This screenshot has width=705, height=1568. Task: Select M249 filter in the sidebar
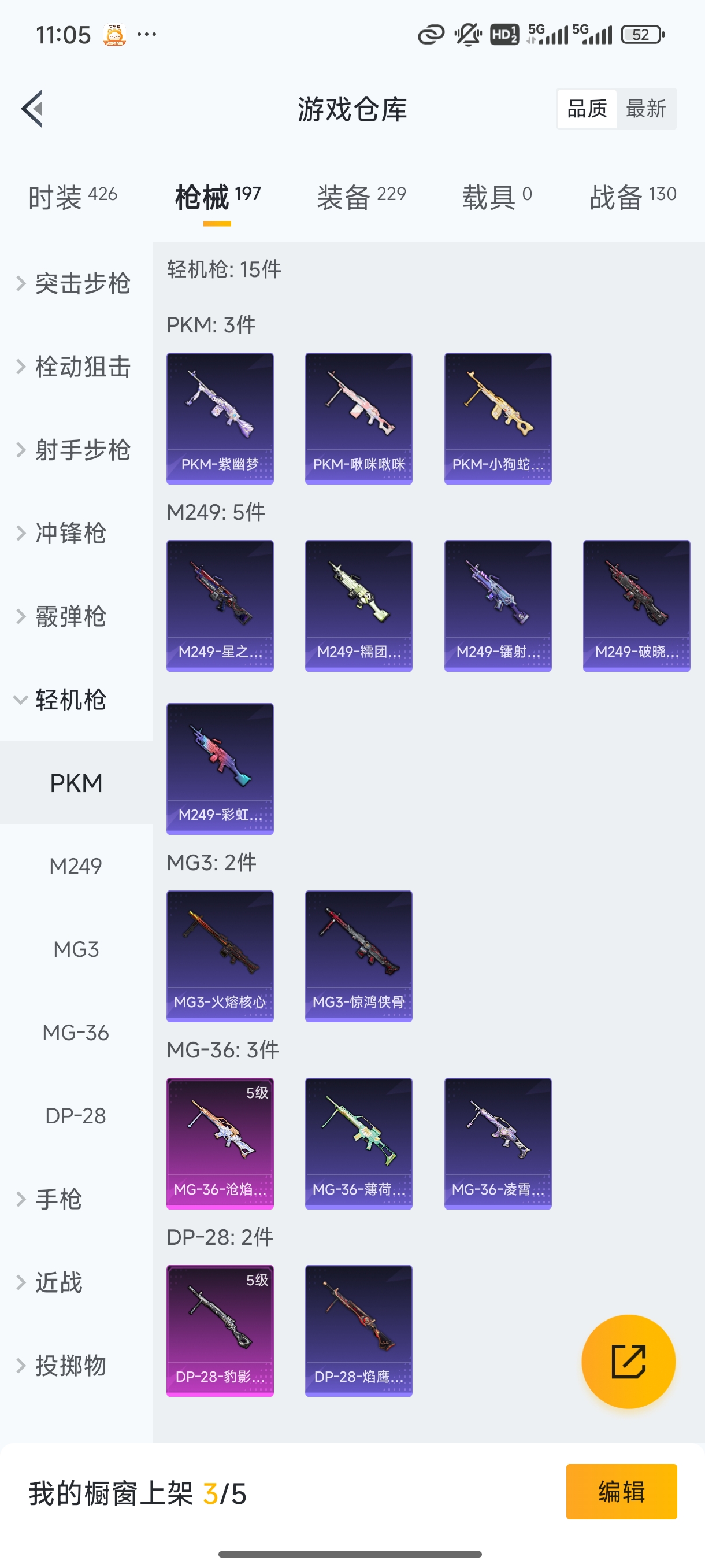76,866
